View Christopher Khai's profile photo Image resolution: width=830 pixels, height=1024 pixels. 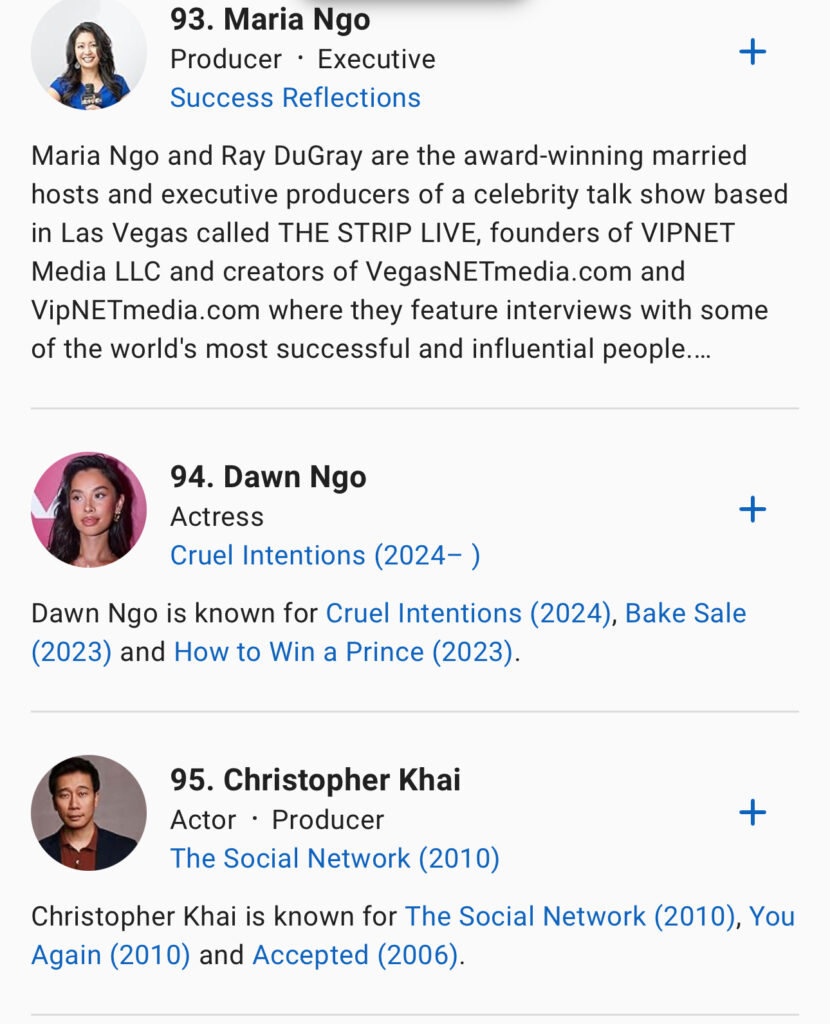click(x=89, y=812)
